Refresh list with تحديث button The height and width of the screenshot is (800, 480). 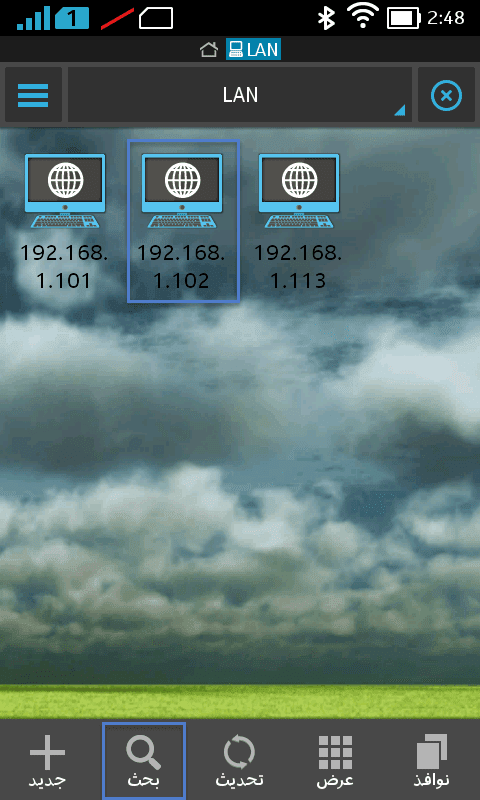tap(239, 761)
